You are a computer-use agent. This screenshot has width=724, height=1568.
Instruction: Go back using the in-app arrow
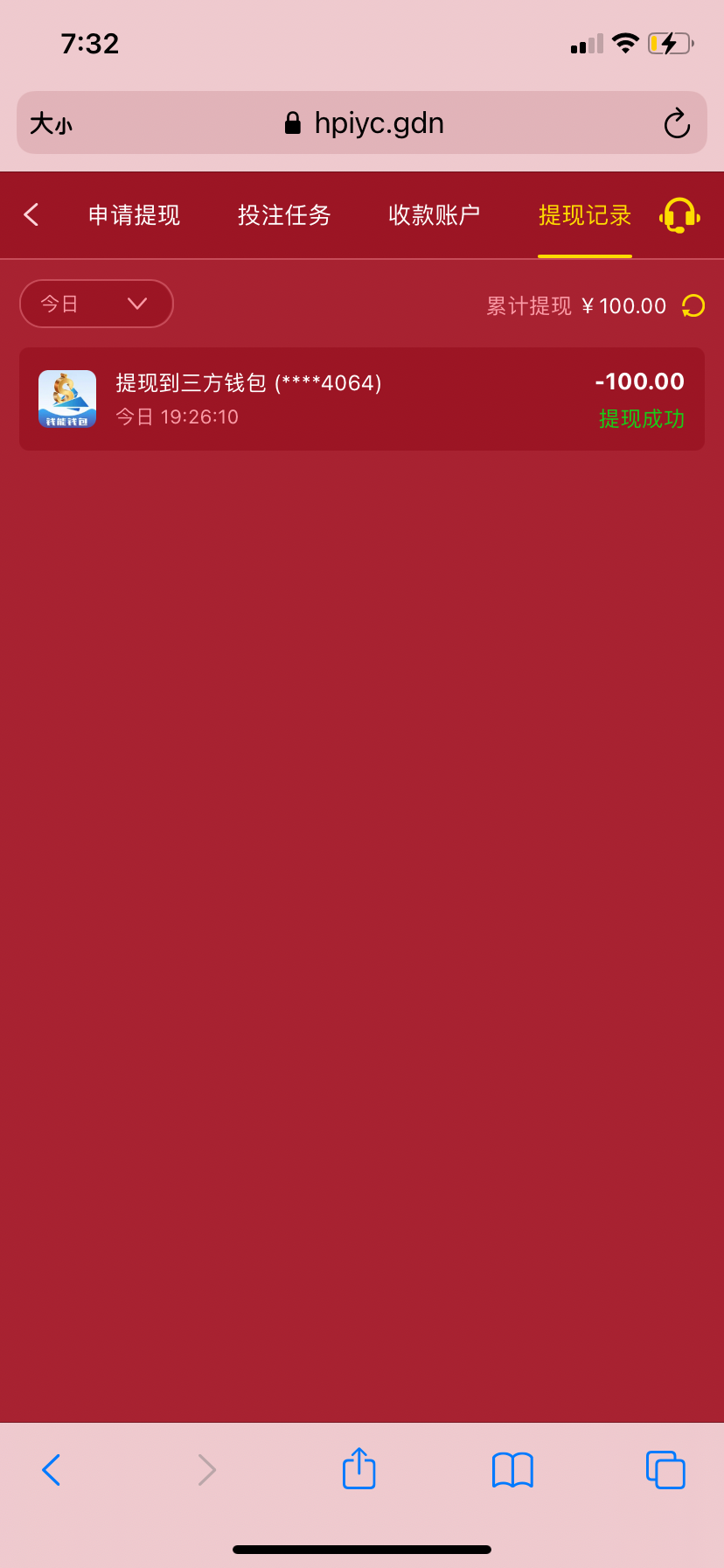pos(31,214)
